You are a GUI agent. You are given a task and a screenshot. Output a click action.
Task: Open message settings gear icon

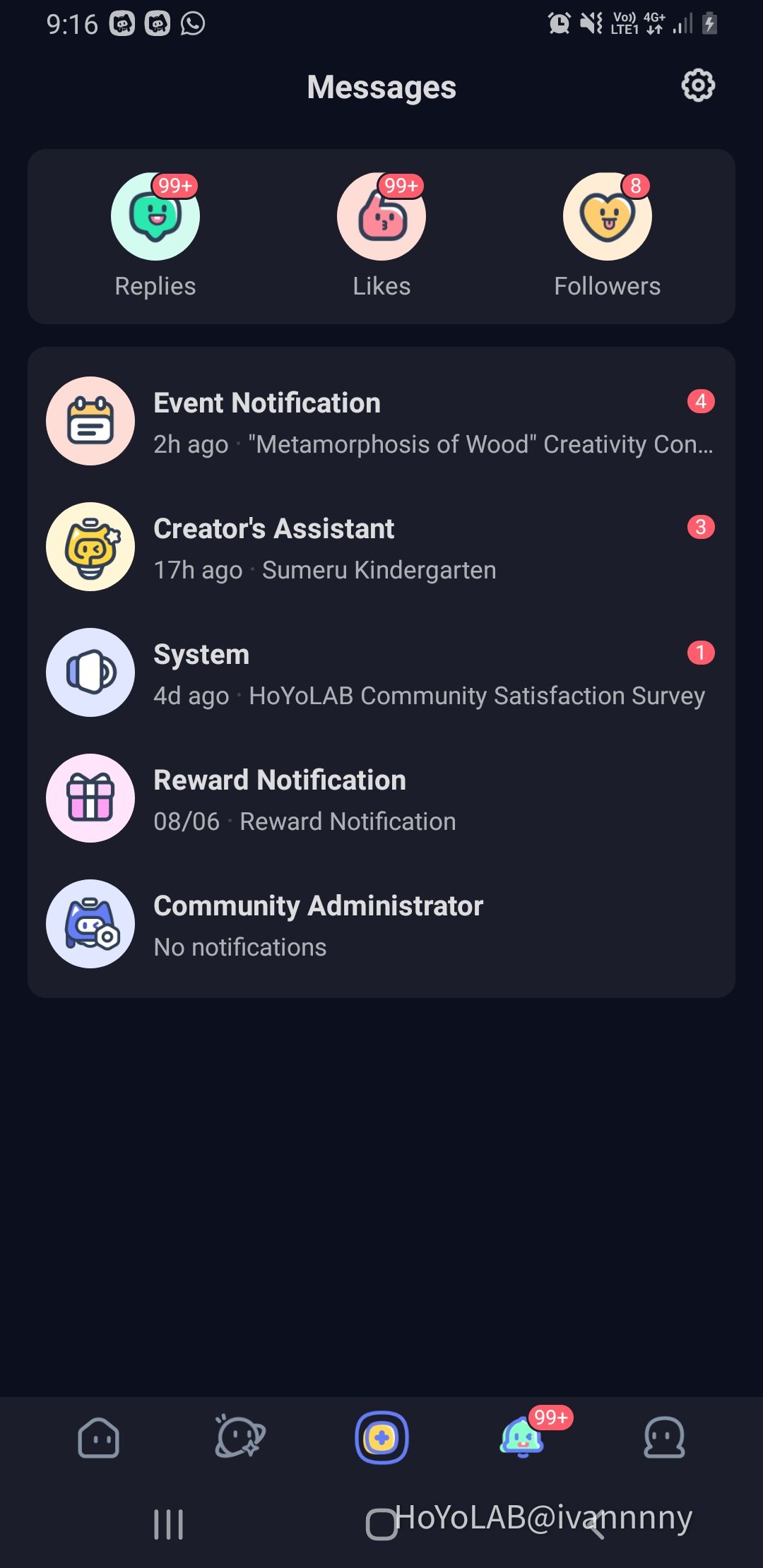tap(698, 86)
